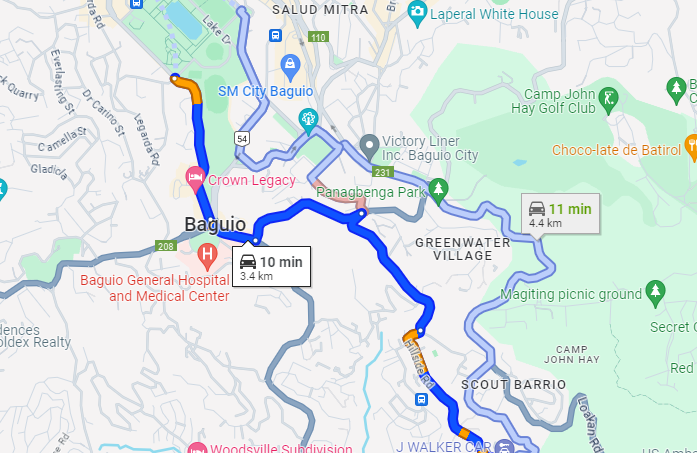Screen dimensions: 697x453
Task: View Choco-late de Batirol restaurant pin
Action: (x=691, y=150)
